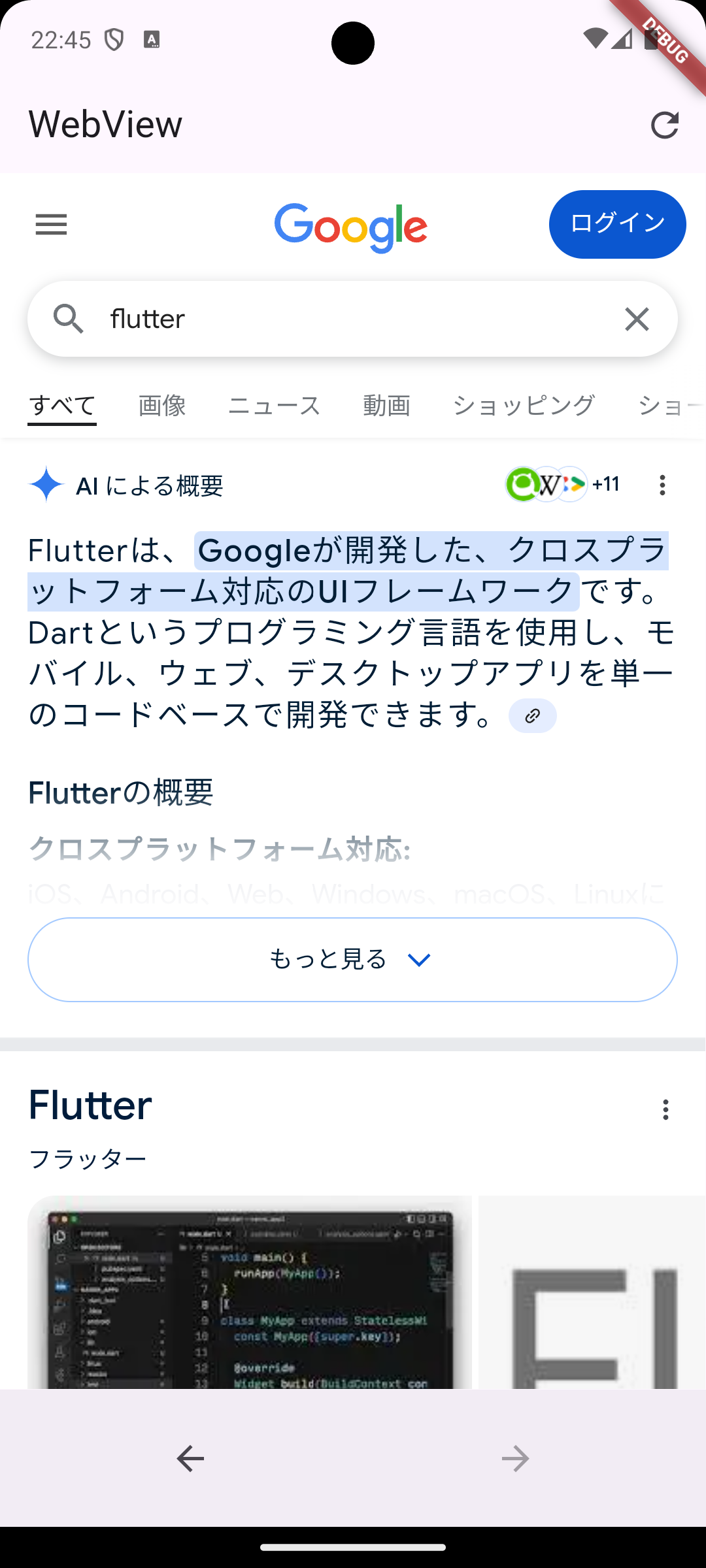Switch to the 画像 tab
Image resolution: width=706 pixels, height=1568 pixels.
tap(162, 406)
